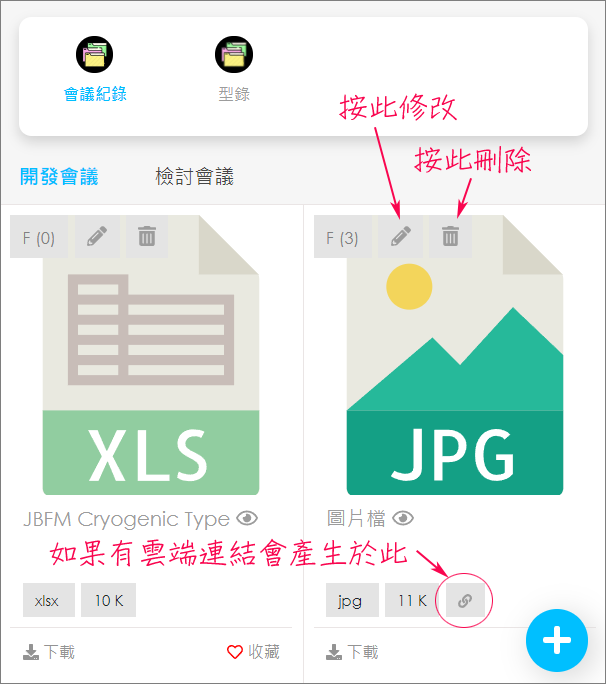The width and height of the screenshot is (606, 684).
Task: Delete the JBFM Cryogenic Type file
Action: pyautogui.click(x=147, y=237)
